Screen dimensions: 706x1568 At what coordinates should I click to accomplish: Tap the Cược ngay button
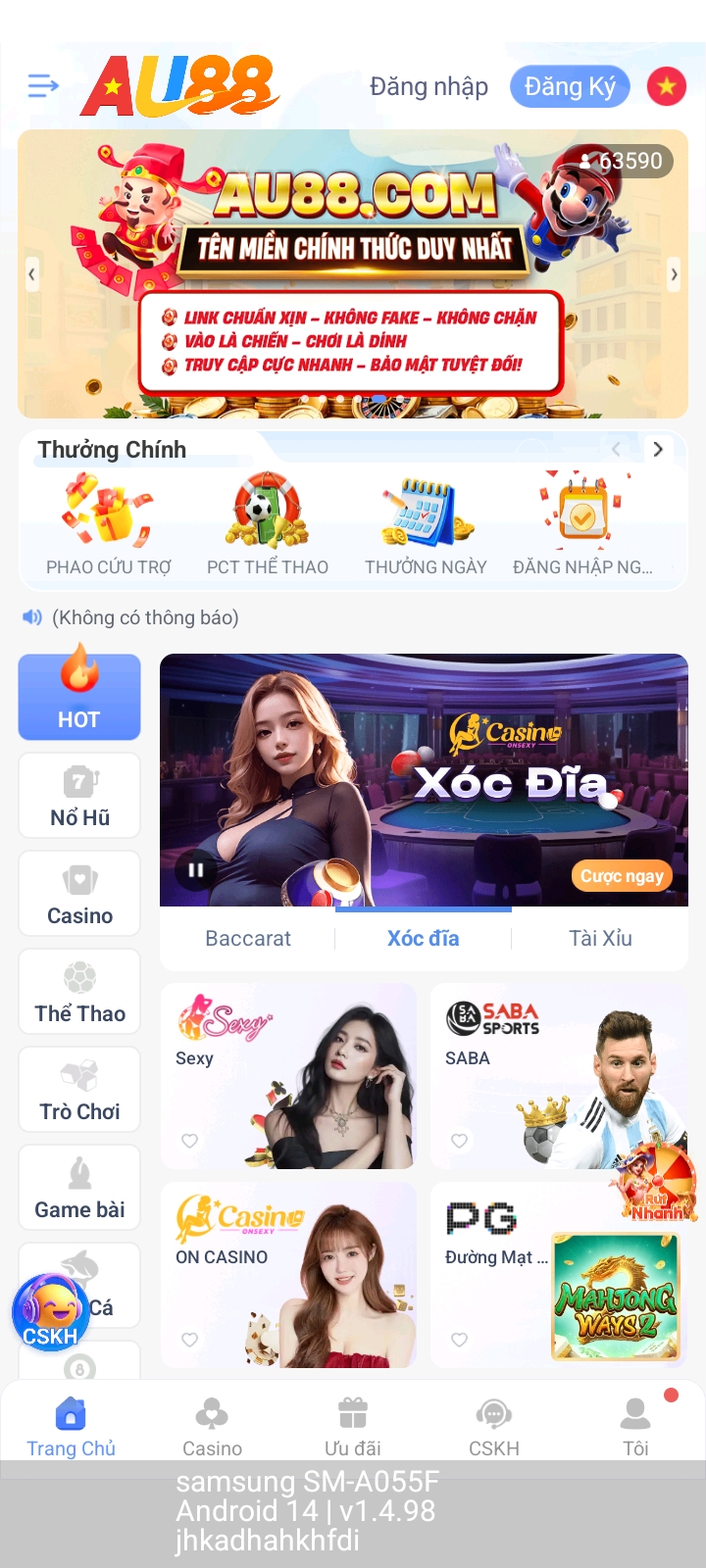pyautogui.click(x=622, y=875)
